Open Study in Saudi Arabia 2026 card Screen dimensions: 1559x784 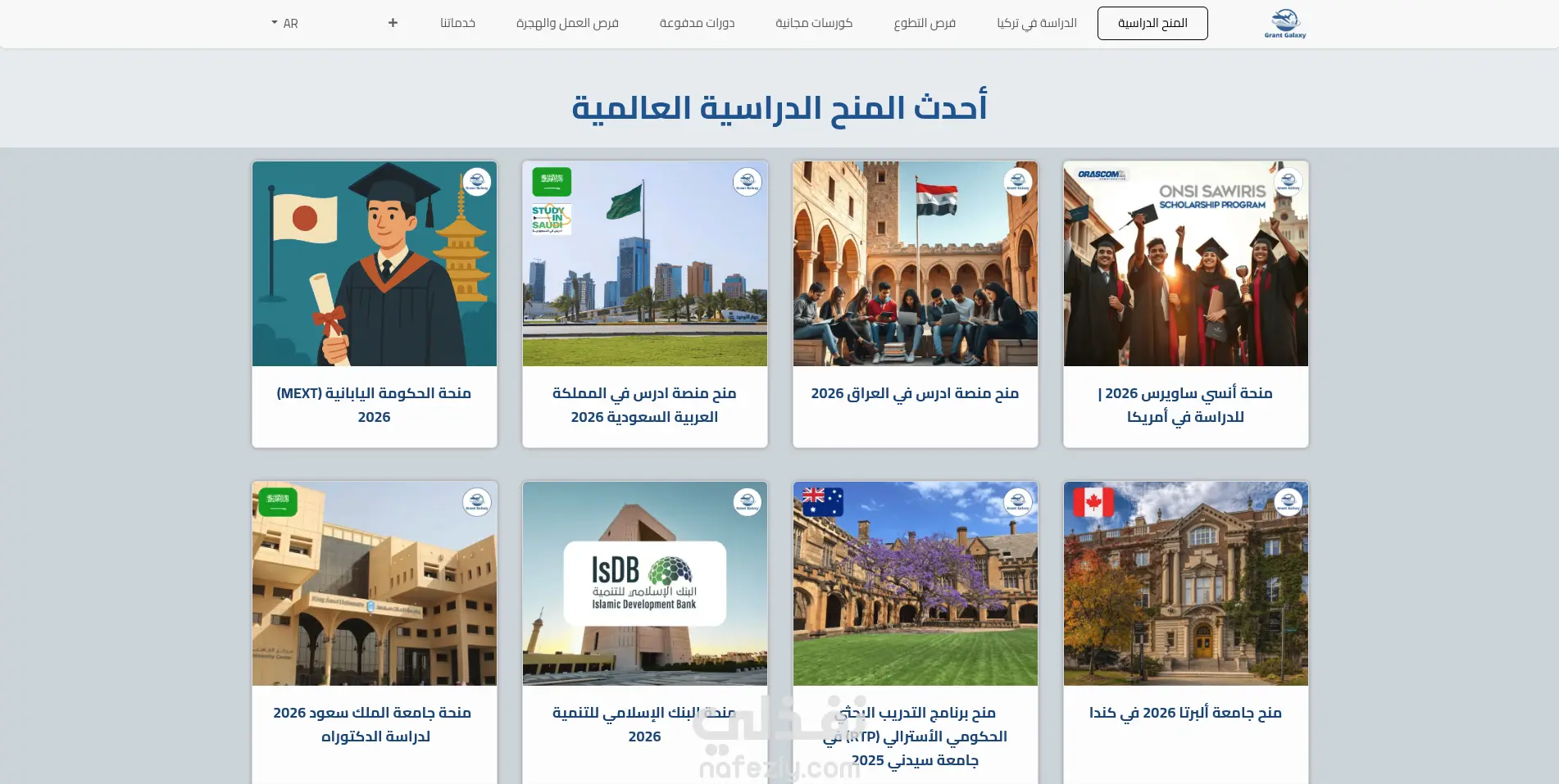[x=645, y=304]
